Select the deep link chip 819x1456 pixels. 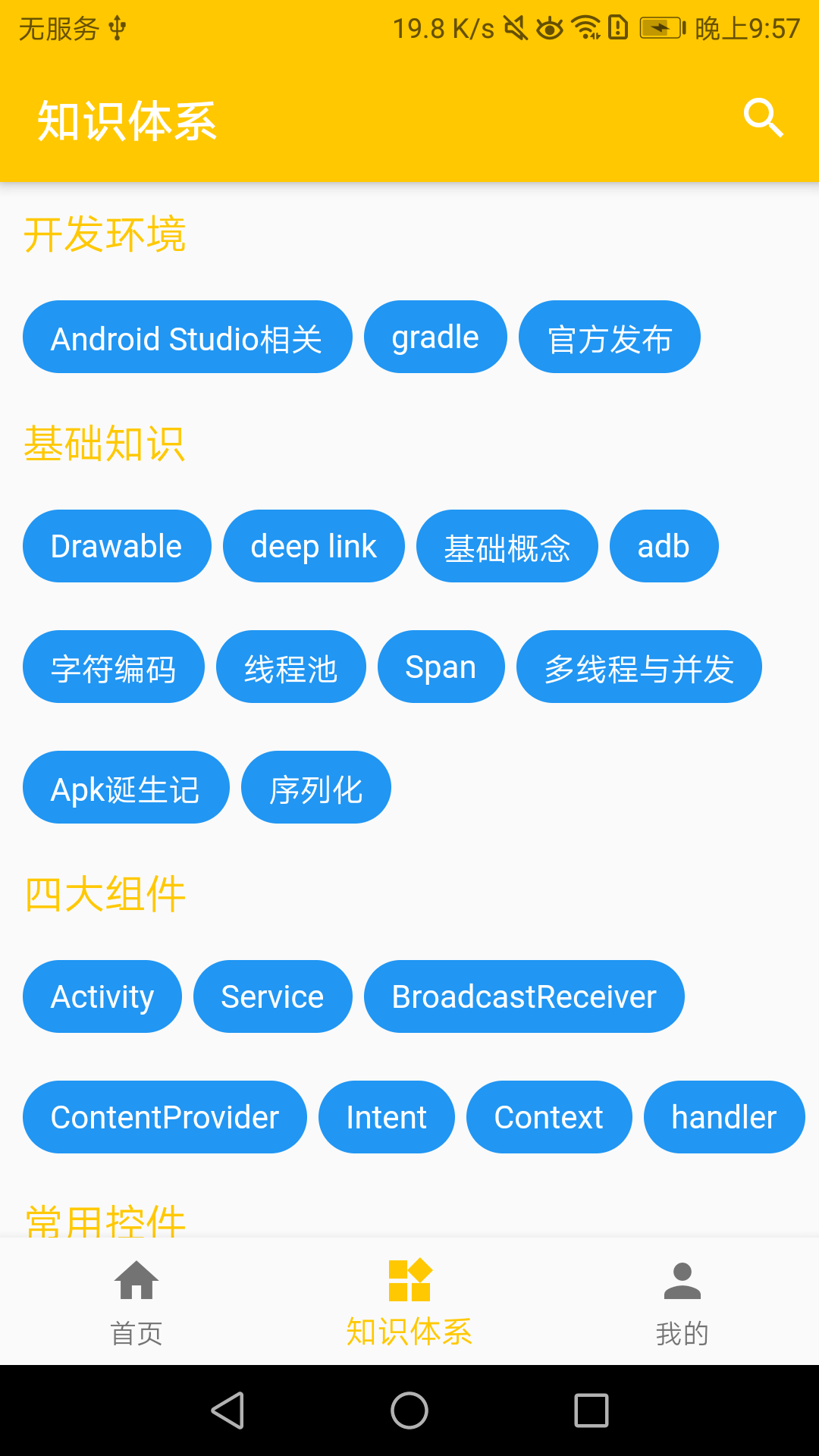coord(314,546)
